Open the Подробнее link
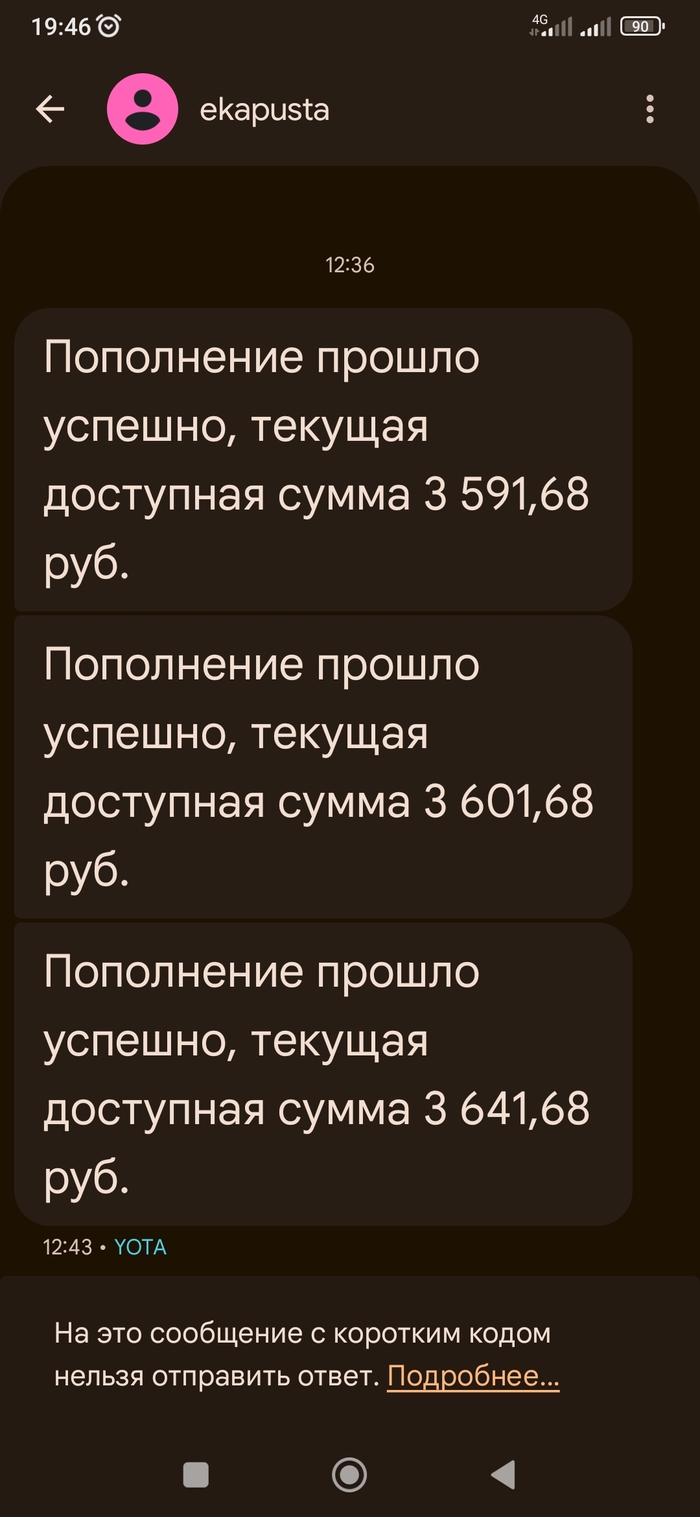 pyautogui.click(x=472, y=1377)
